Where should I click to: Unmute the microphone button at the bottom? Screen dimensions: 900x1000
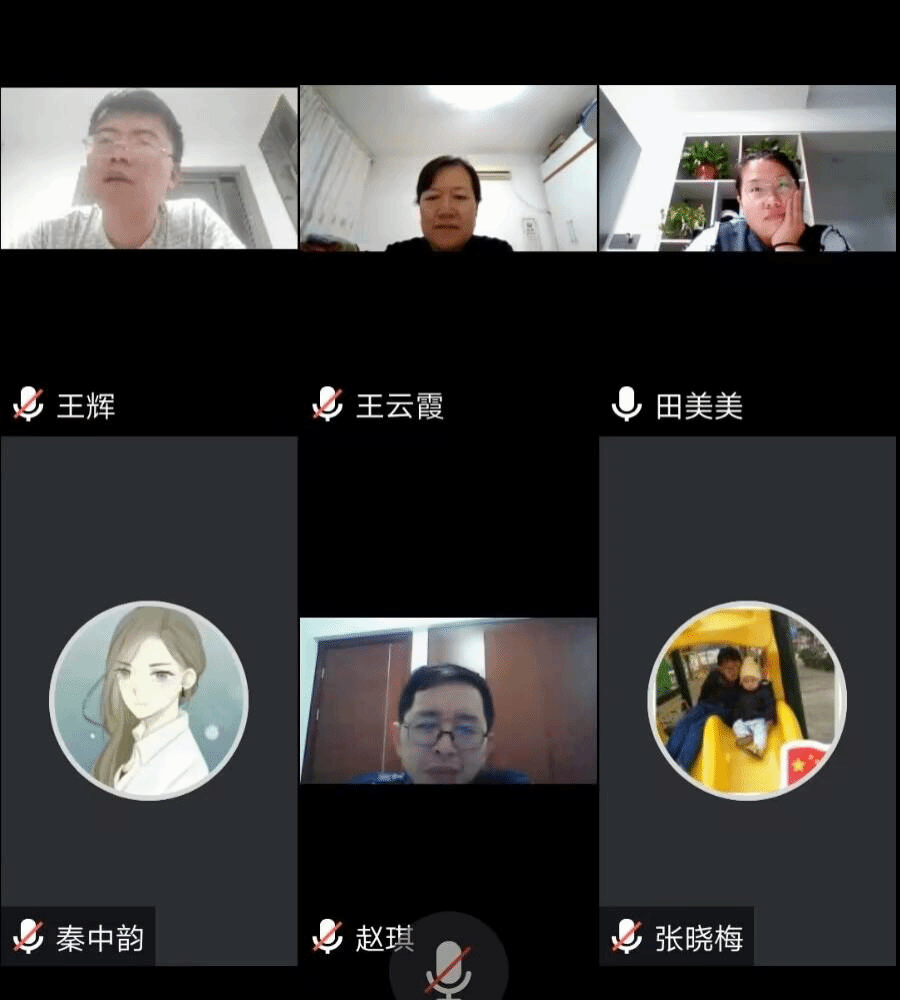[x=447, y=966]
